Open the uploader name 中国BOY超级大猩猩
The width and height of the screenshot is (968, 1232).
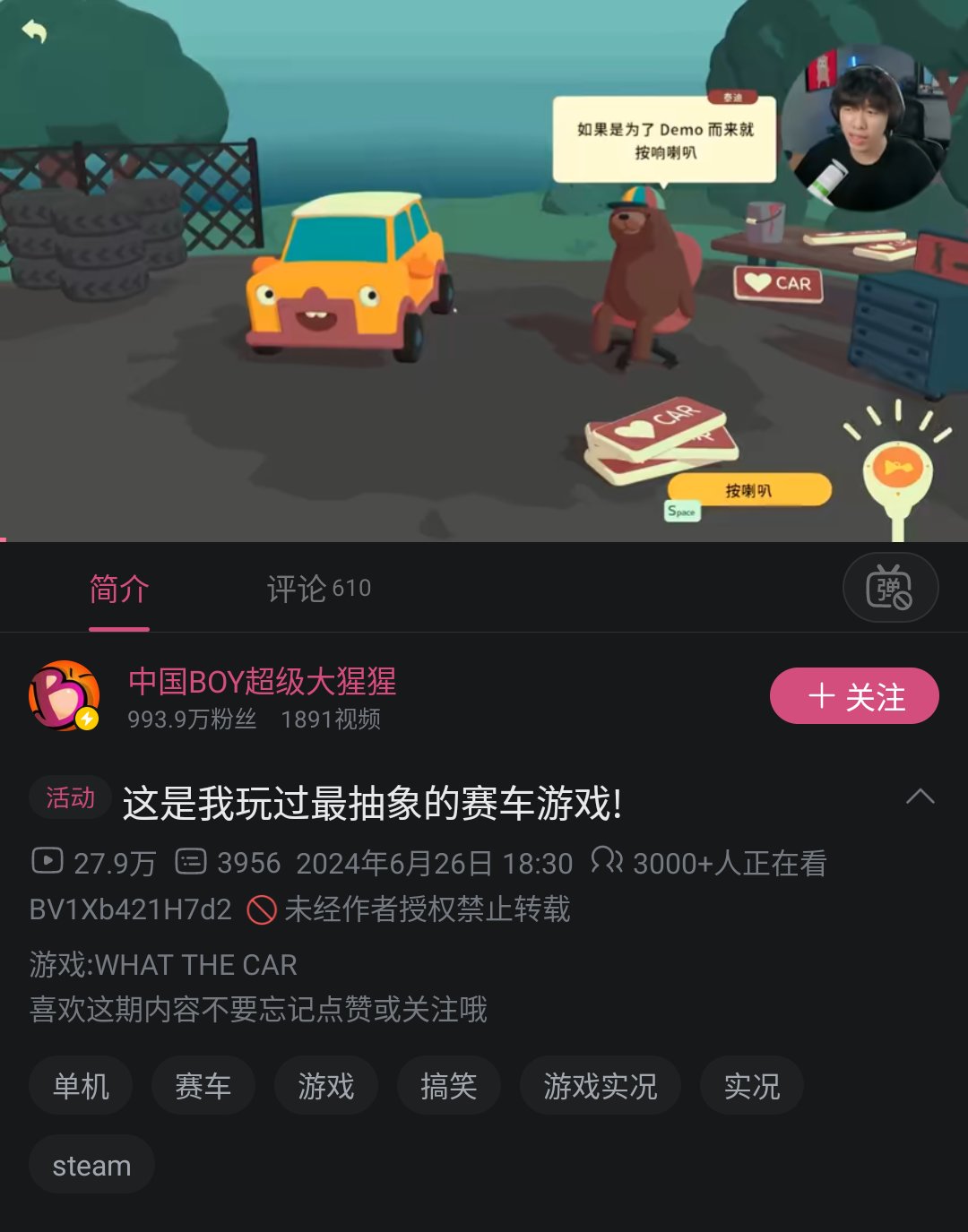(262, 682)
